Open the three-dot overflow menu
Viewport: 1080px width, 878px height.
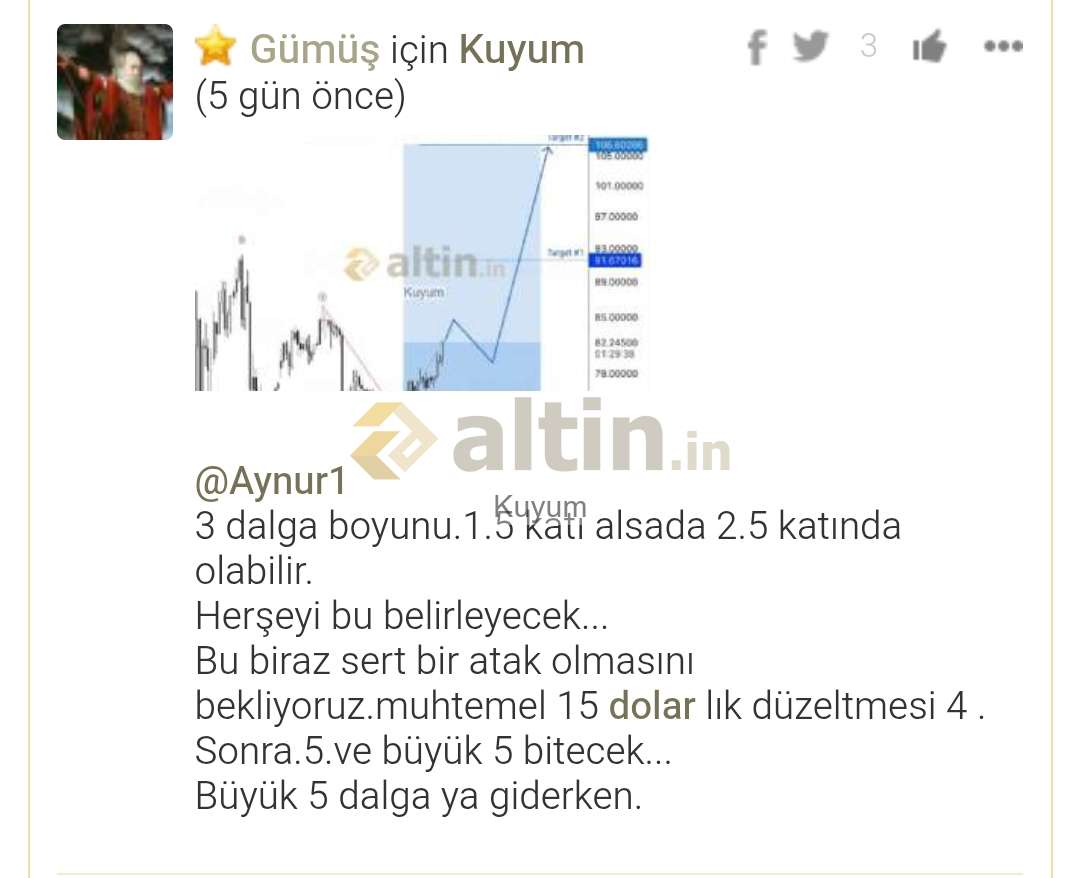point(1002,46)
